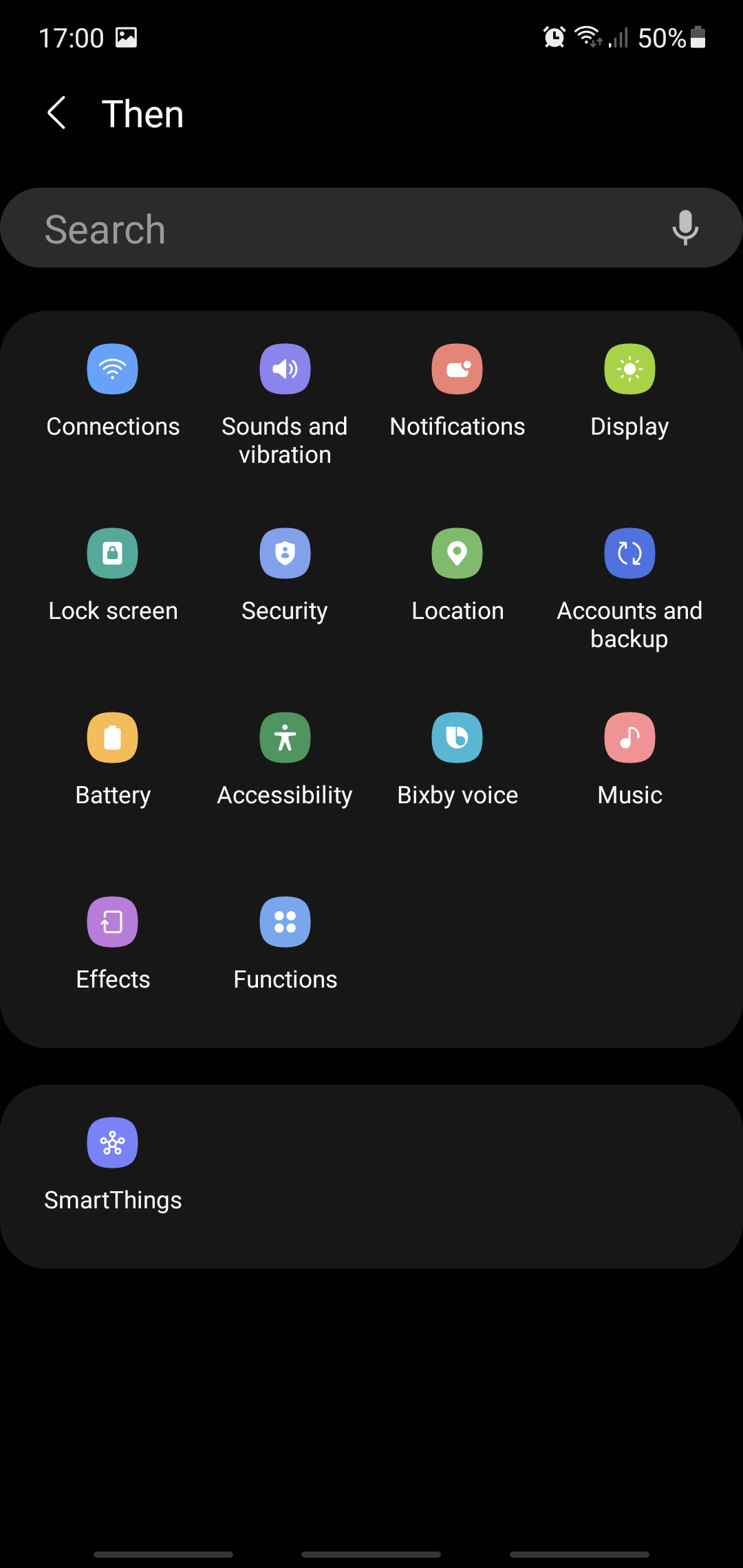Tap the Search field

[344, 228]
